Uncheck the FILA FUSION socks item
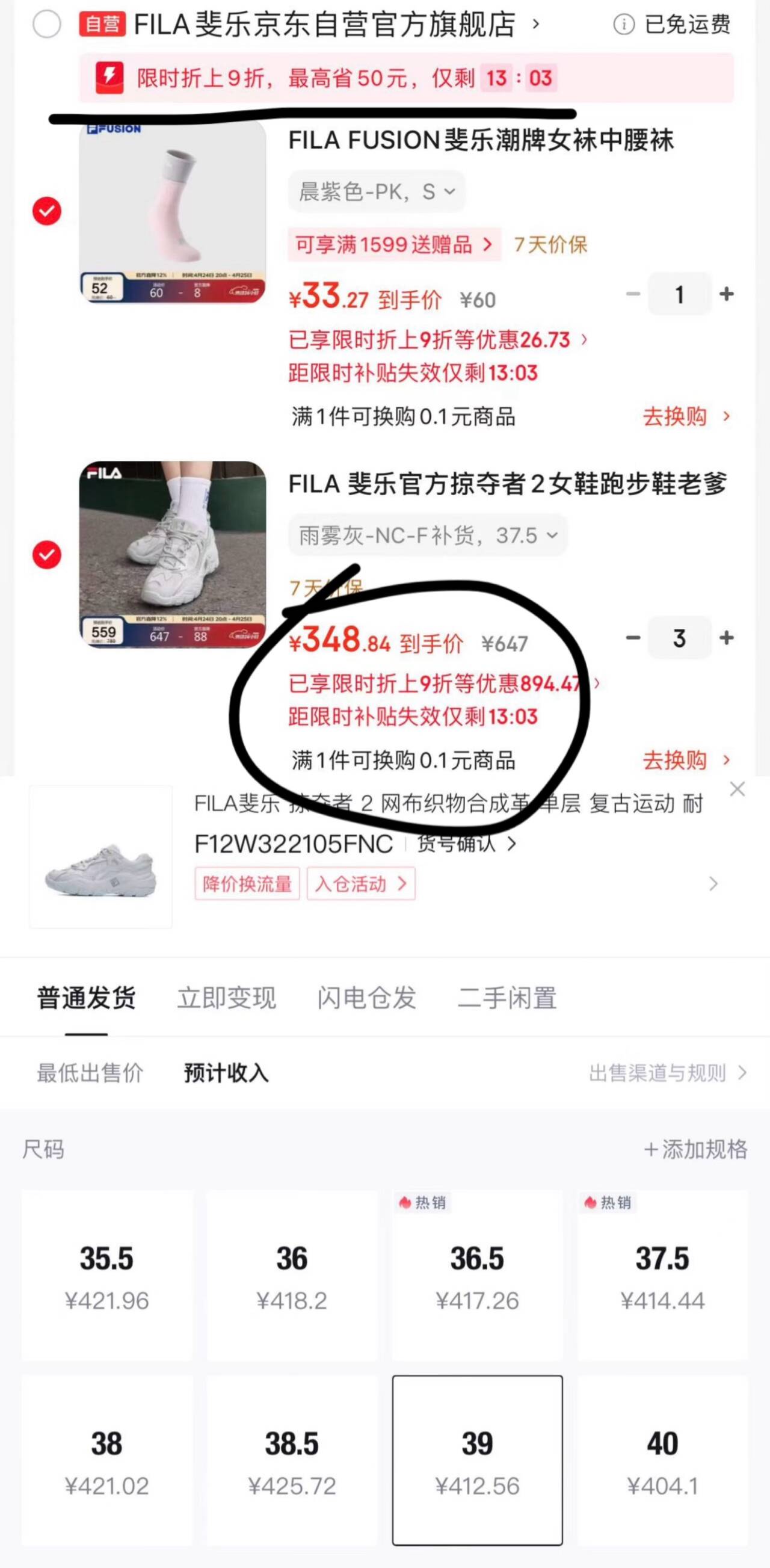 (x=47, y=211)
